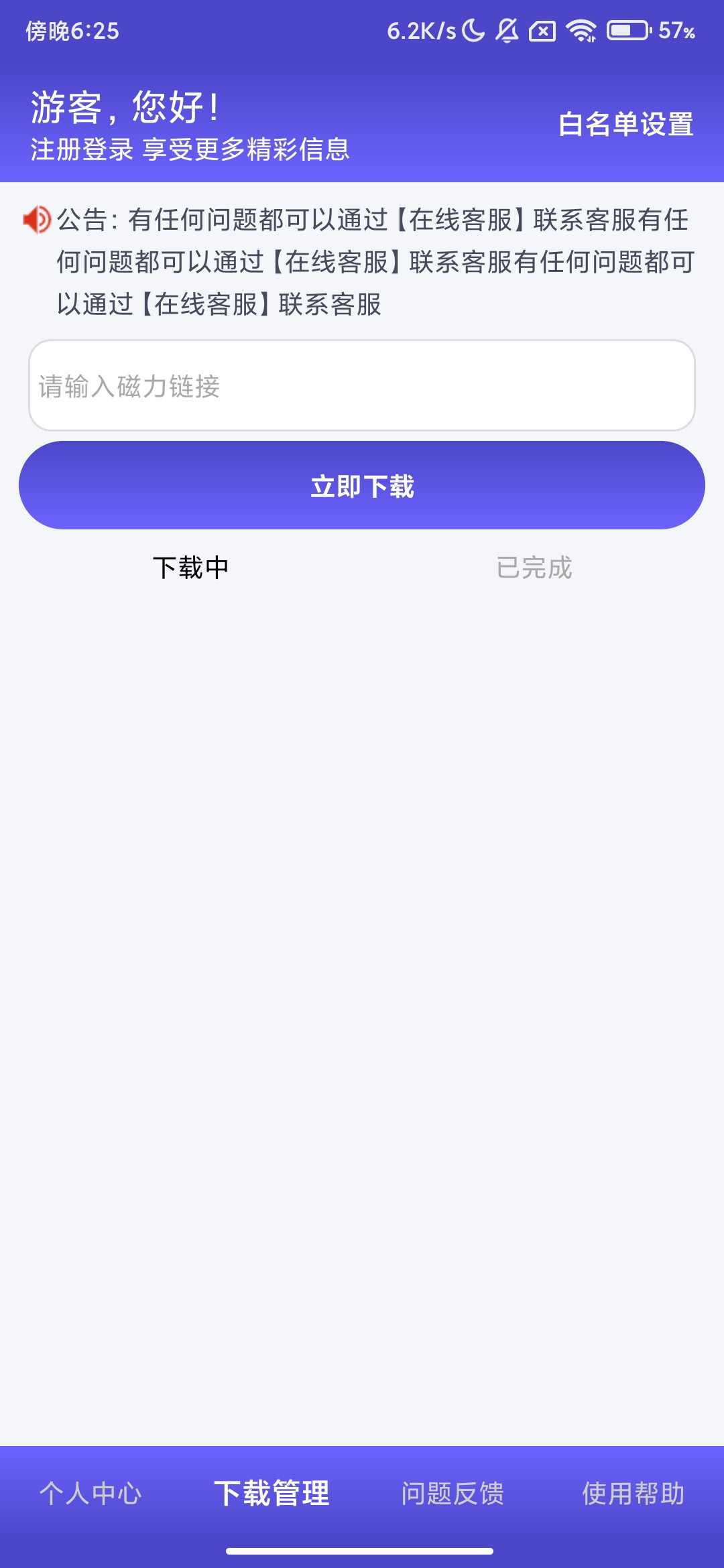Screen dimensions: 724x1568
Task: Tap the status bar clock showing 6:25
Action: pyautogui.click(x=72, y=29)
